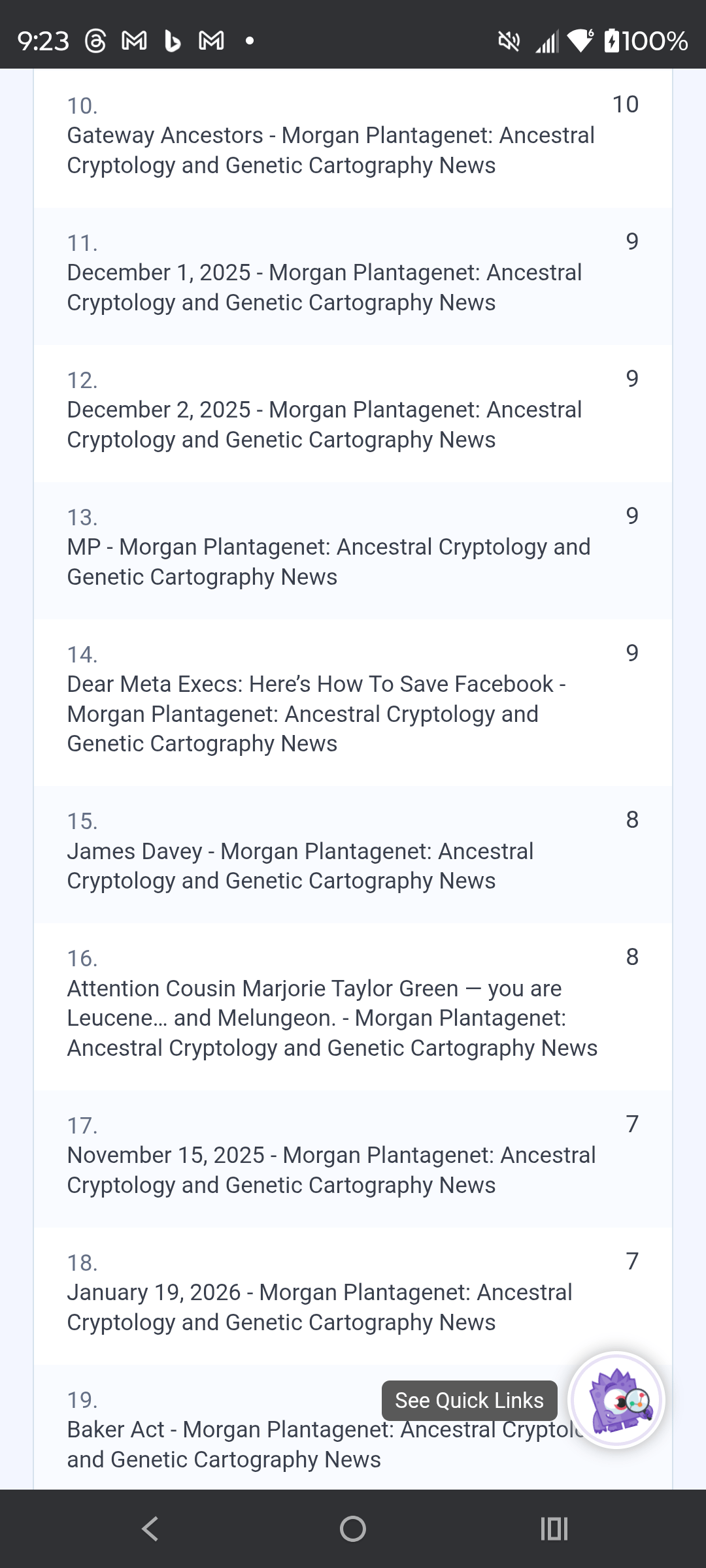Image resolution: width=706 pixels, height=1568 pixels.
Task: Open the Gateway Ancestors result
Action: click(x=331, y=150)
